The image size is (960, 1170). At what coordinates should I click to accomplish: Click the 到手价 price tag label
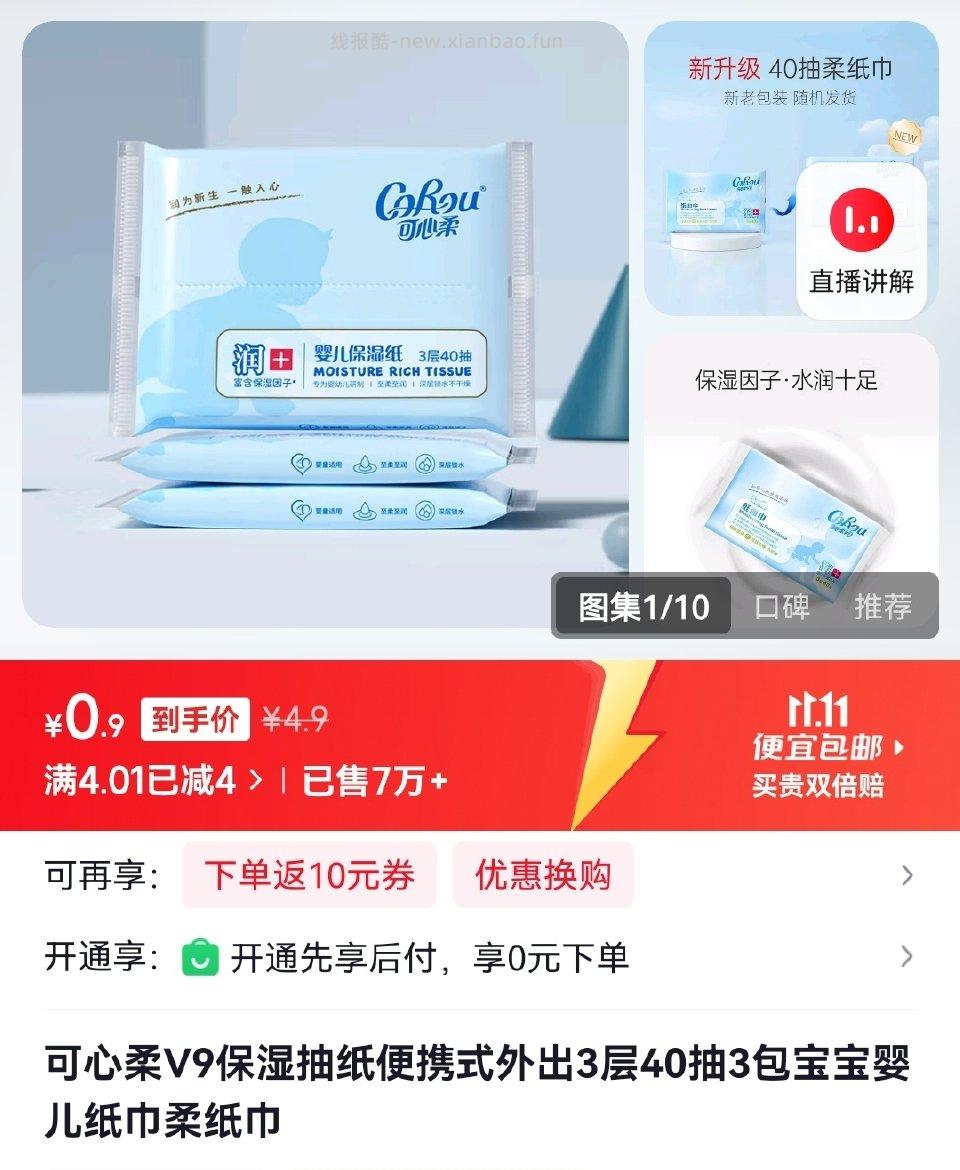pyautogui.click(x=195, y=718)
